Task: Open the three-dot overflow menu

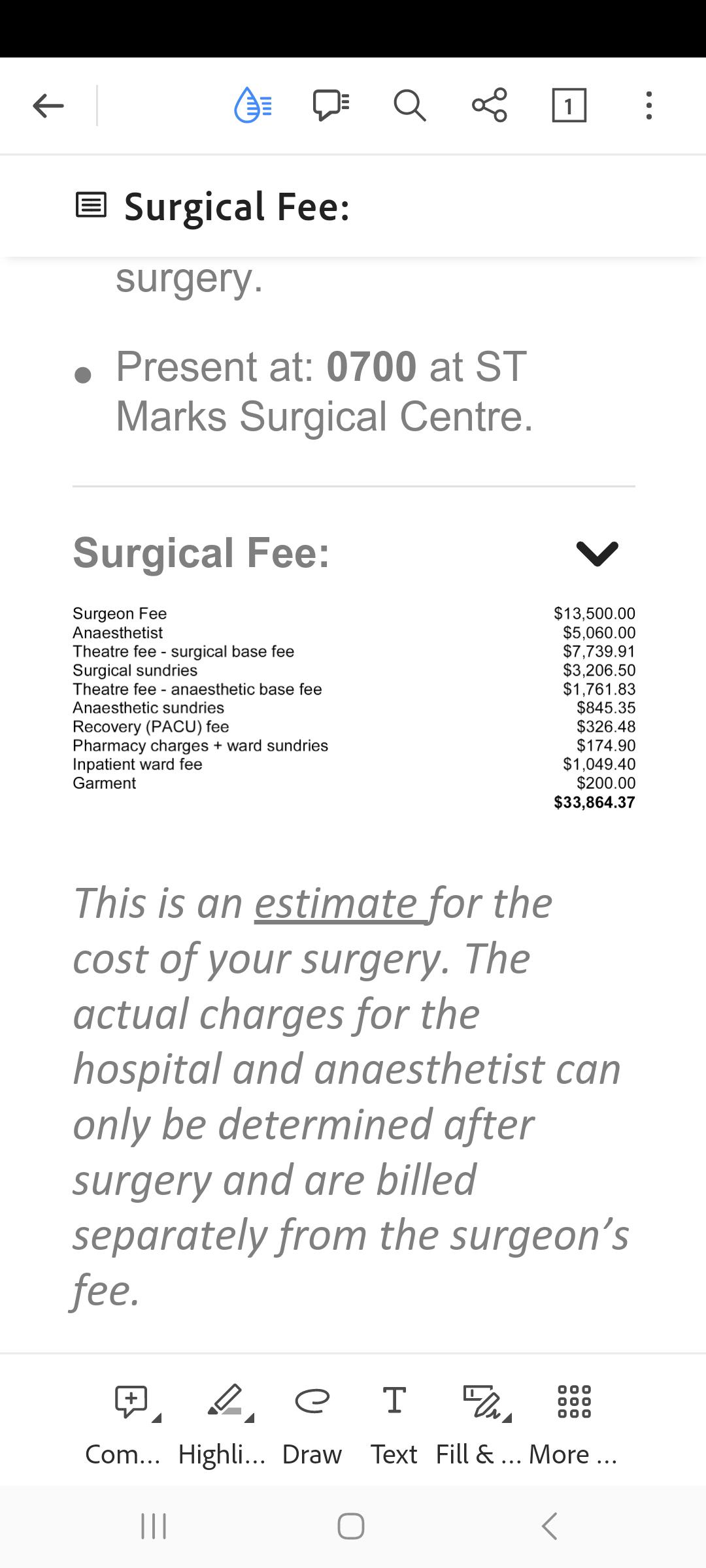Action: click(x=648, y=105)
